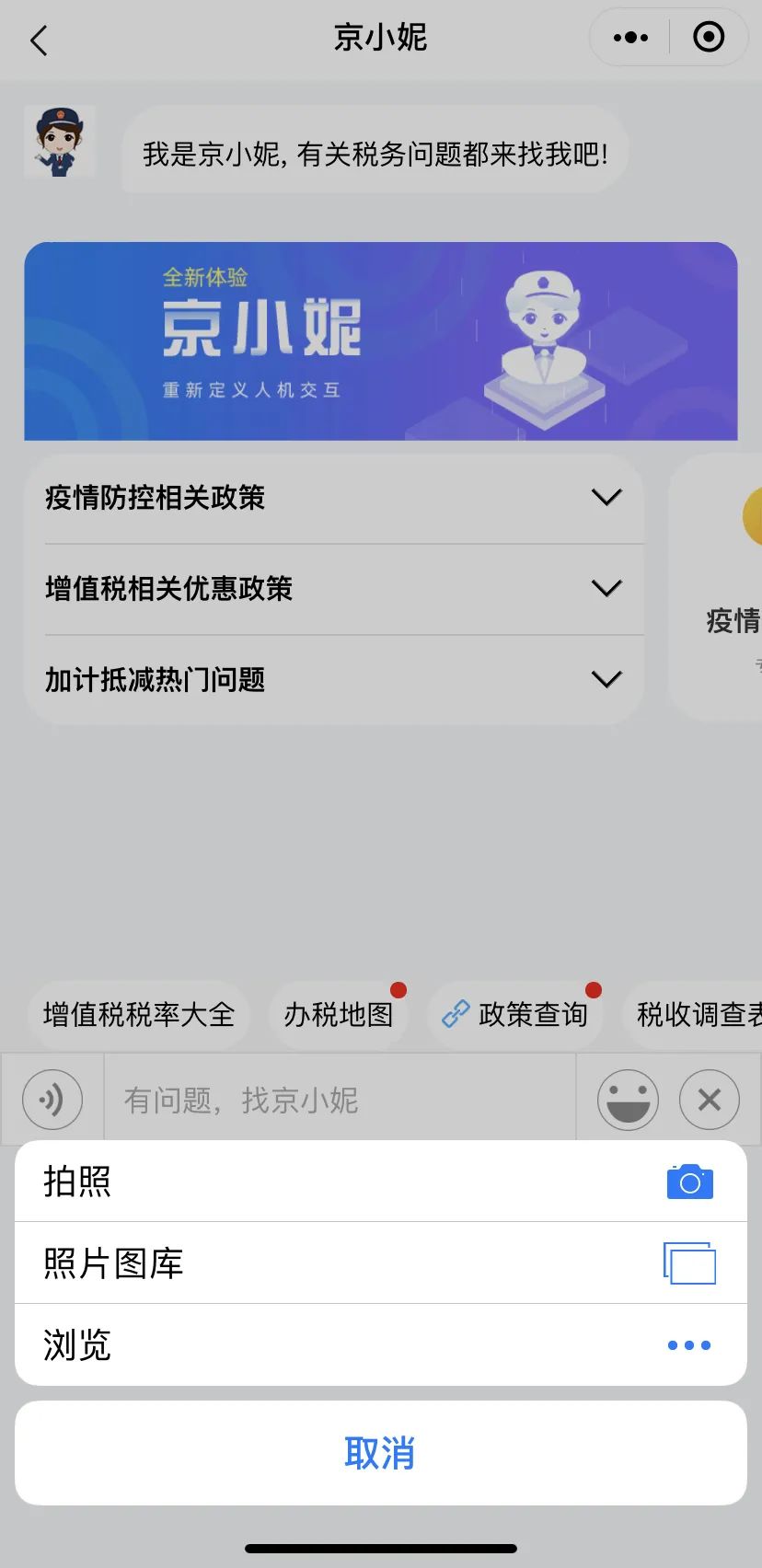This screenshot has height=1568, width=762.
Task: Open the mini program three-dots menu
Action: pyautogui.click(x=630, y=38)
